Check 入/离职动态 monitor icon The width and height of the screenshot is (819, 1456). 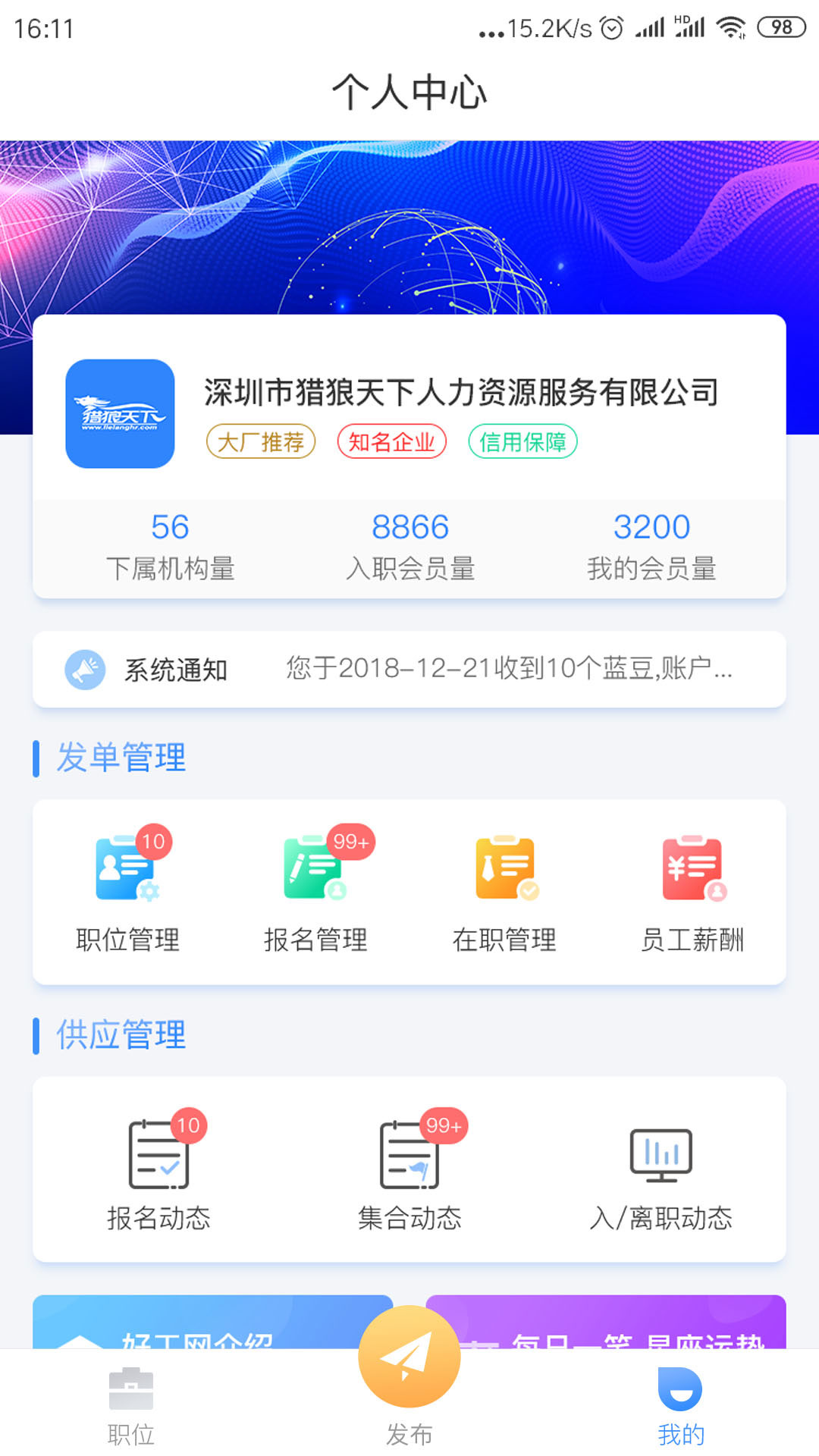(x=661, y=1172)
